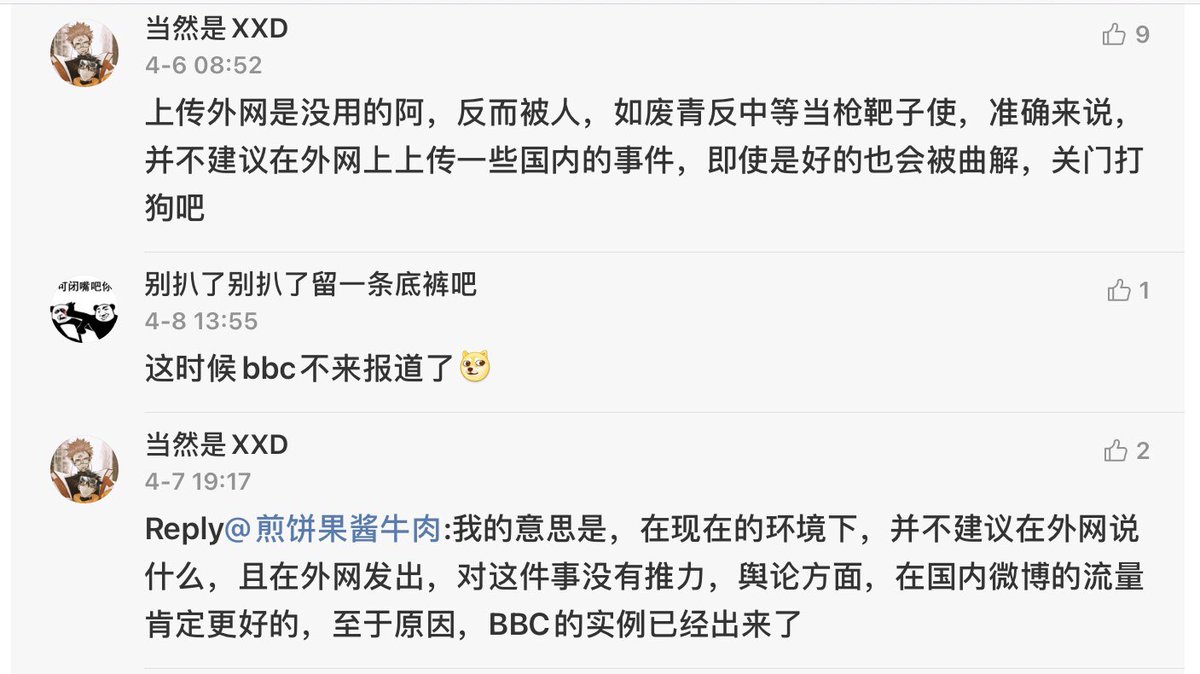
Task: Like the 当然是XXD comment posted 4-6 08:52
Action: click(1114, 35)
